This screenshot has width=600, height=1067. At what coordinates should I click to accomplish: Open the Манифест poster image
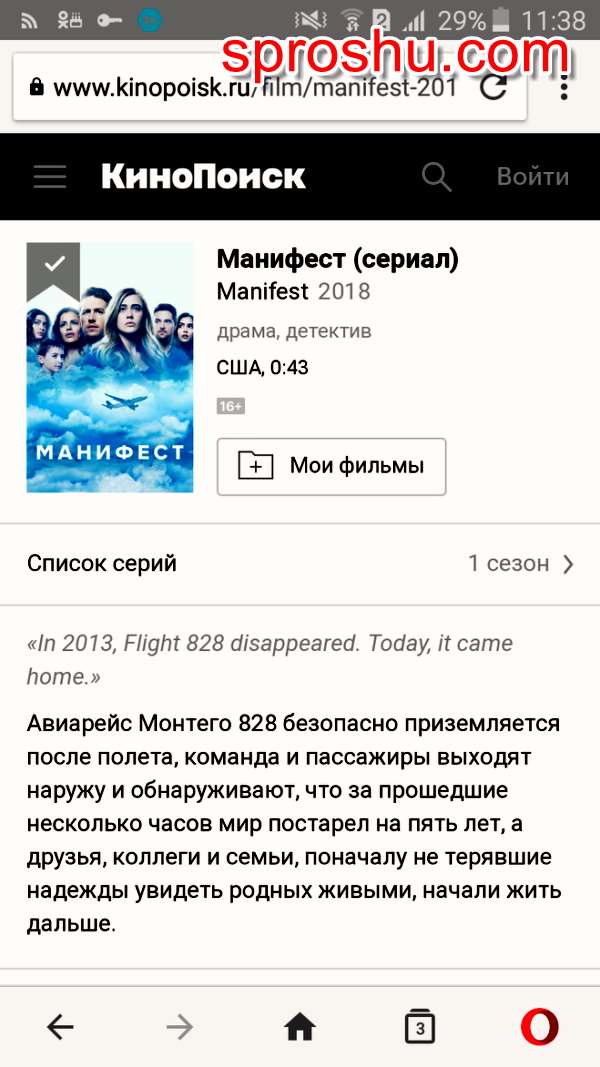pyautogui.click(x=110, y=367)
